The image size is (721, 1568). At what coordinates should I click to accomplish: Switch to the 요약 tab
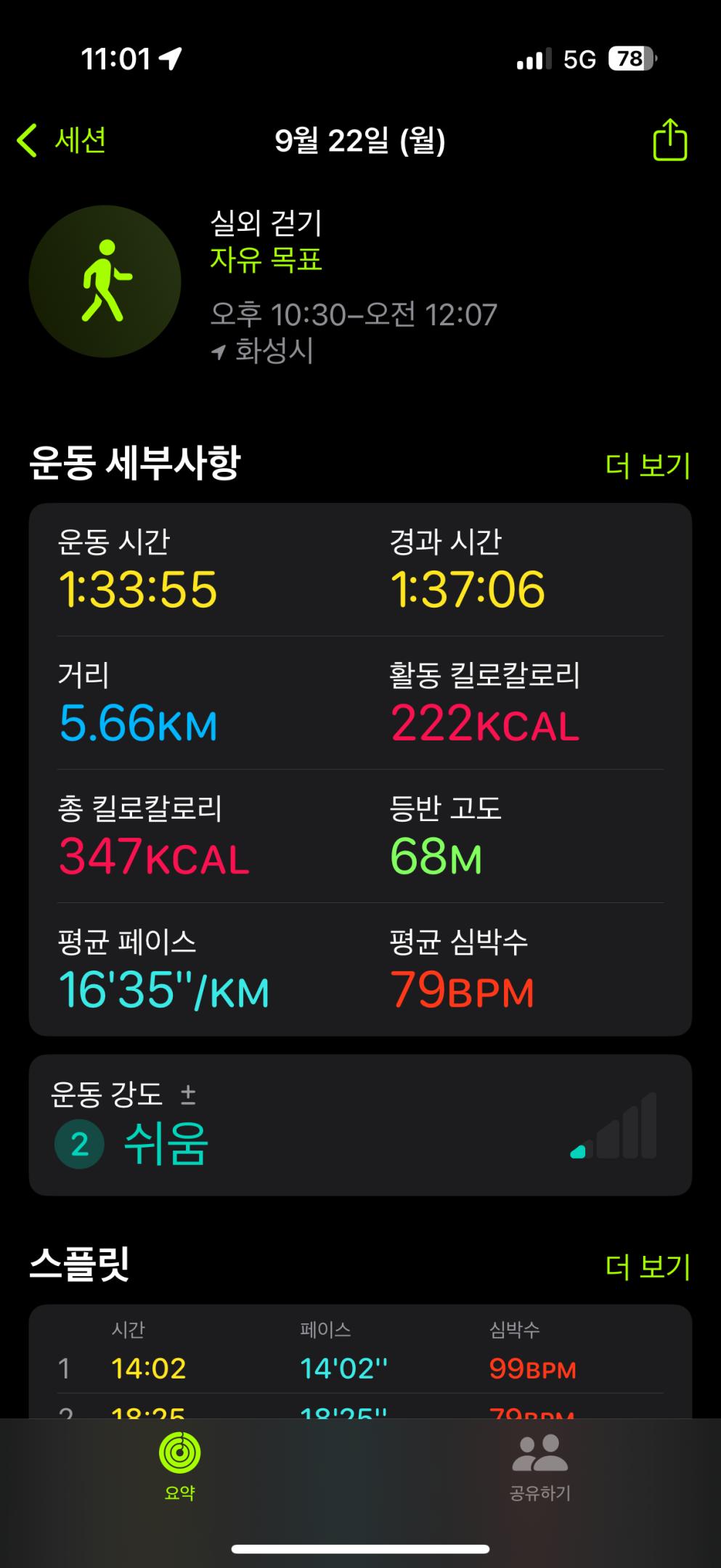[x=180, y=1465]
